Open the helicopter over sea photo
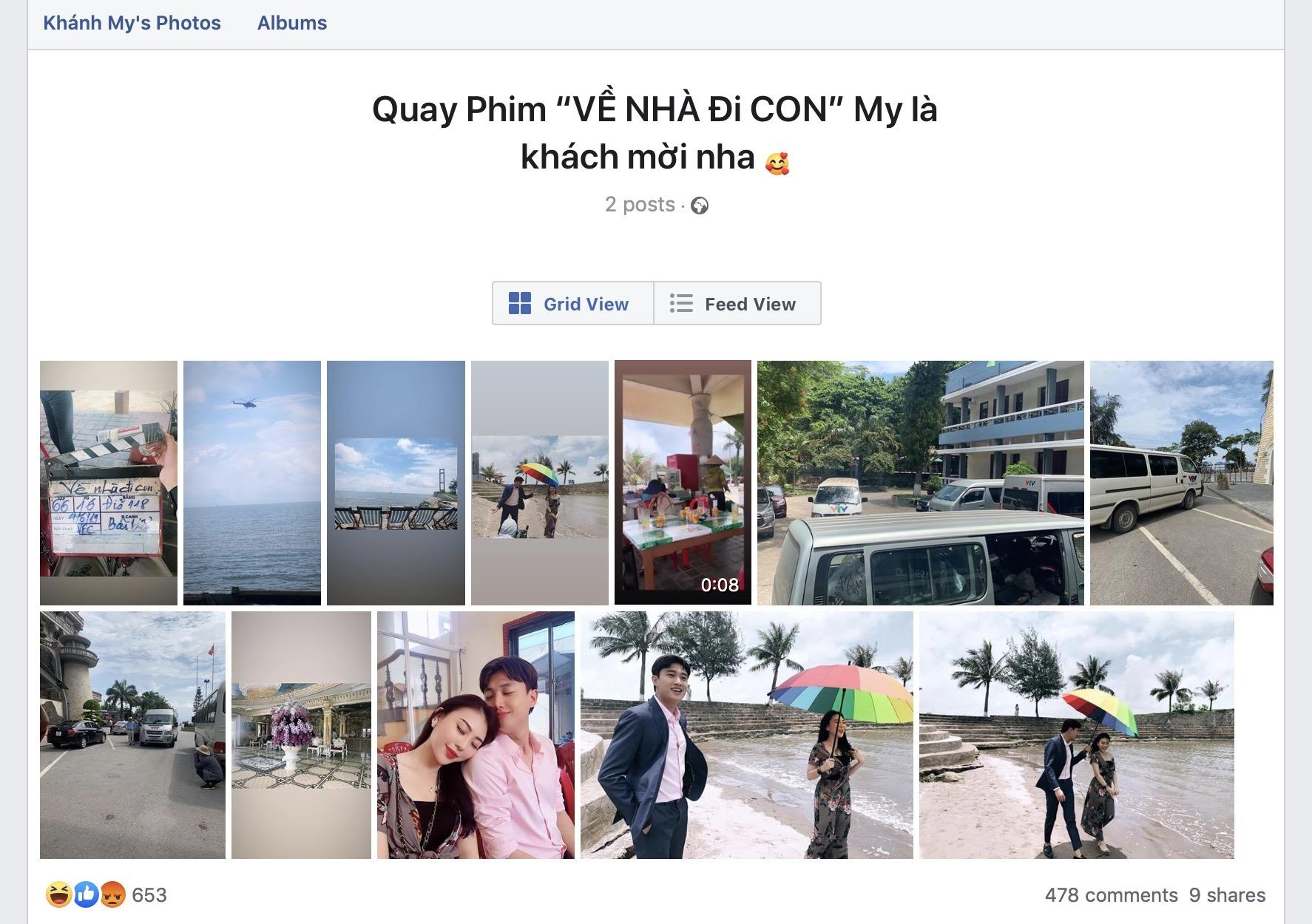The height and width of the screenshot is (924, 1312). 251,483
